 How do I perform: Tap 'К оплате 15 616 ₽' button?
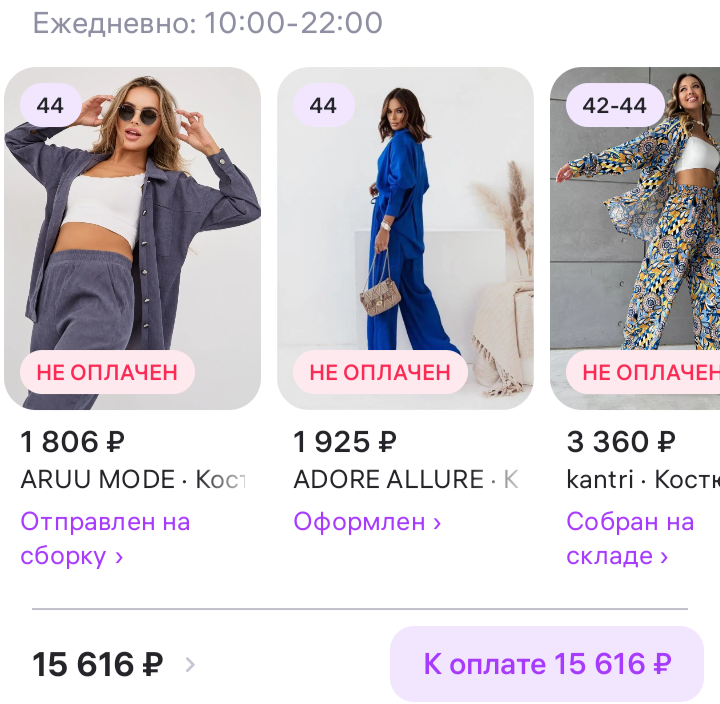coord(547,664)
